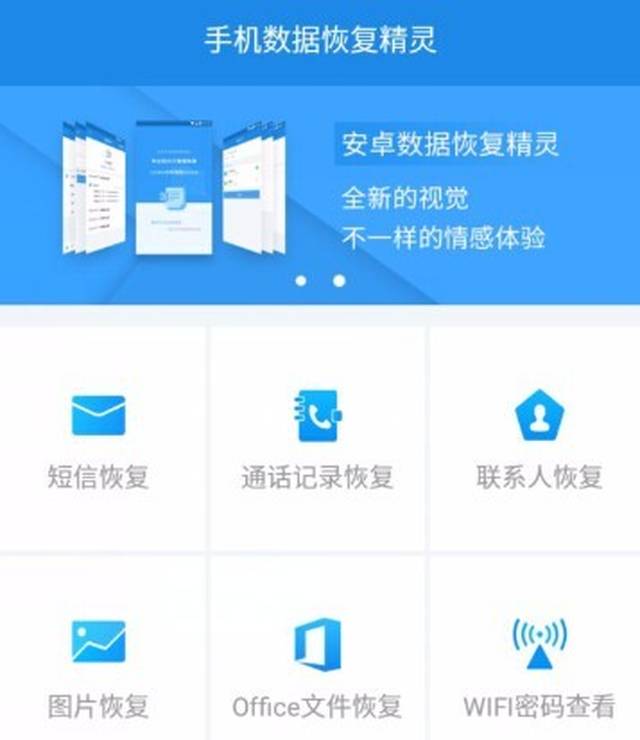Image resolution: width=640 pixels, height=740 pixels.
Task: Tap the second banner page indicator dot
Action: (339, 281)
